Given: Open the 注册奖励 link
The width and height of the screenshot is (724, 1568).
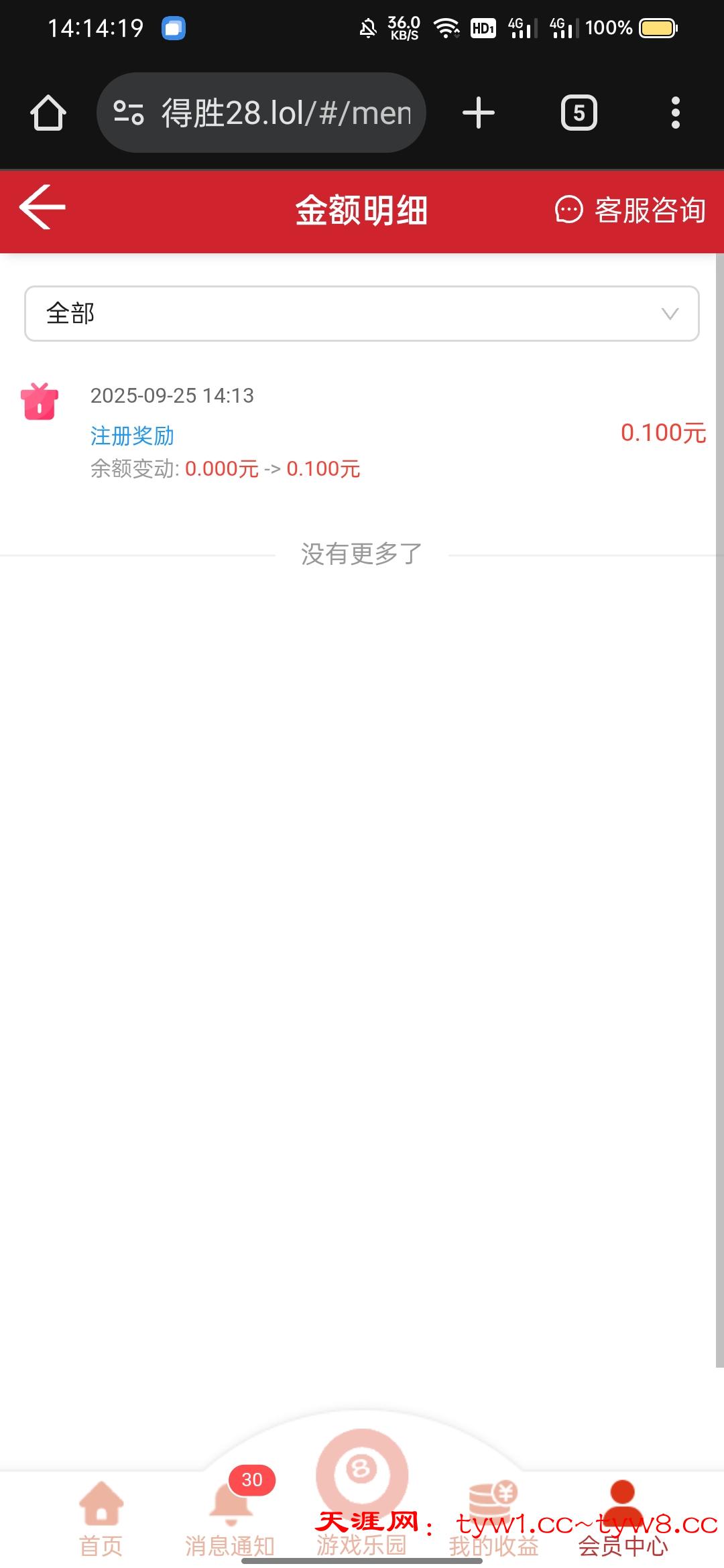Looking at the screenshot, I should pos(132,436).
